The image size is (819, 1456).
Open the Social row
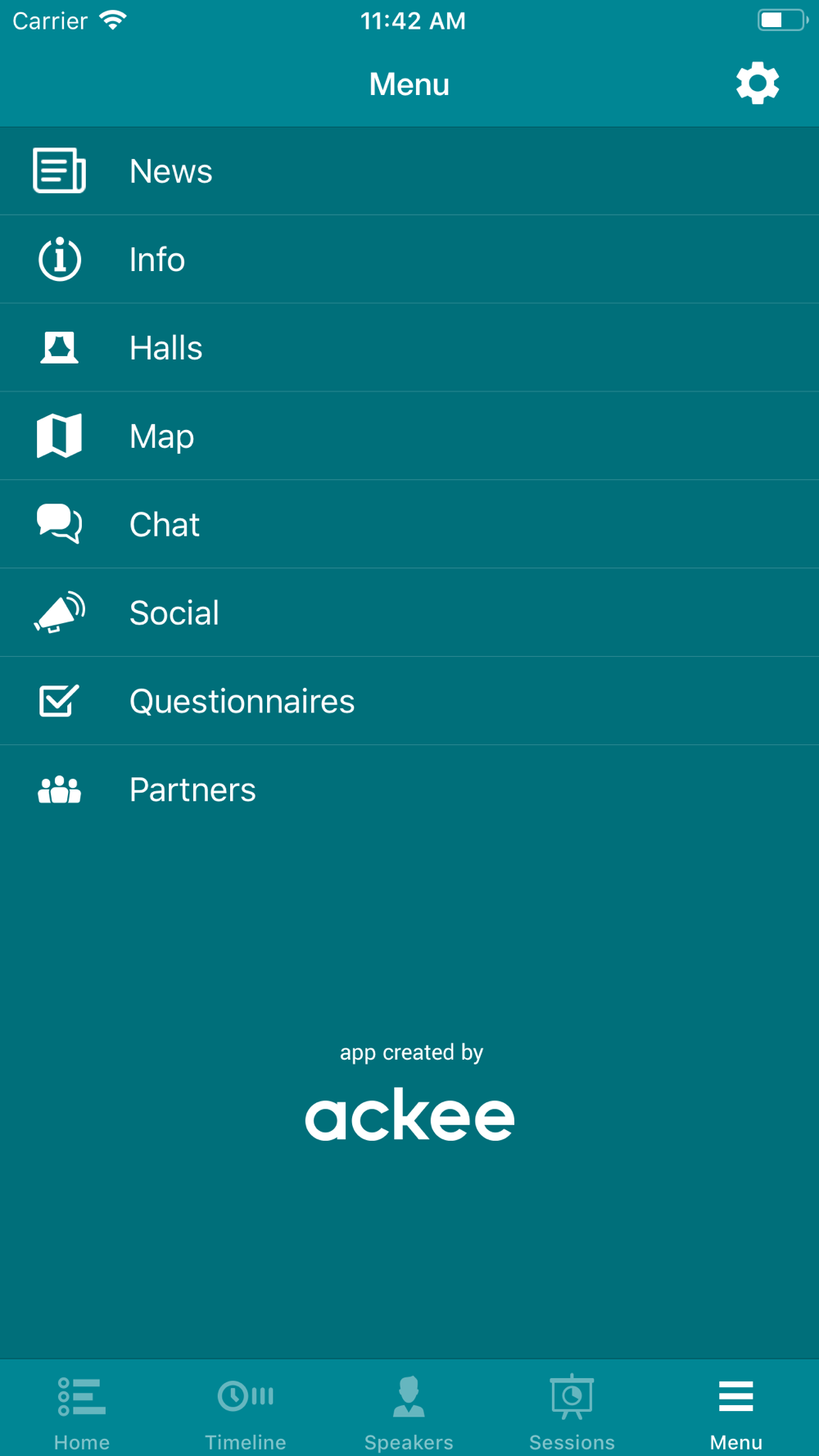[409, 613]
